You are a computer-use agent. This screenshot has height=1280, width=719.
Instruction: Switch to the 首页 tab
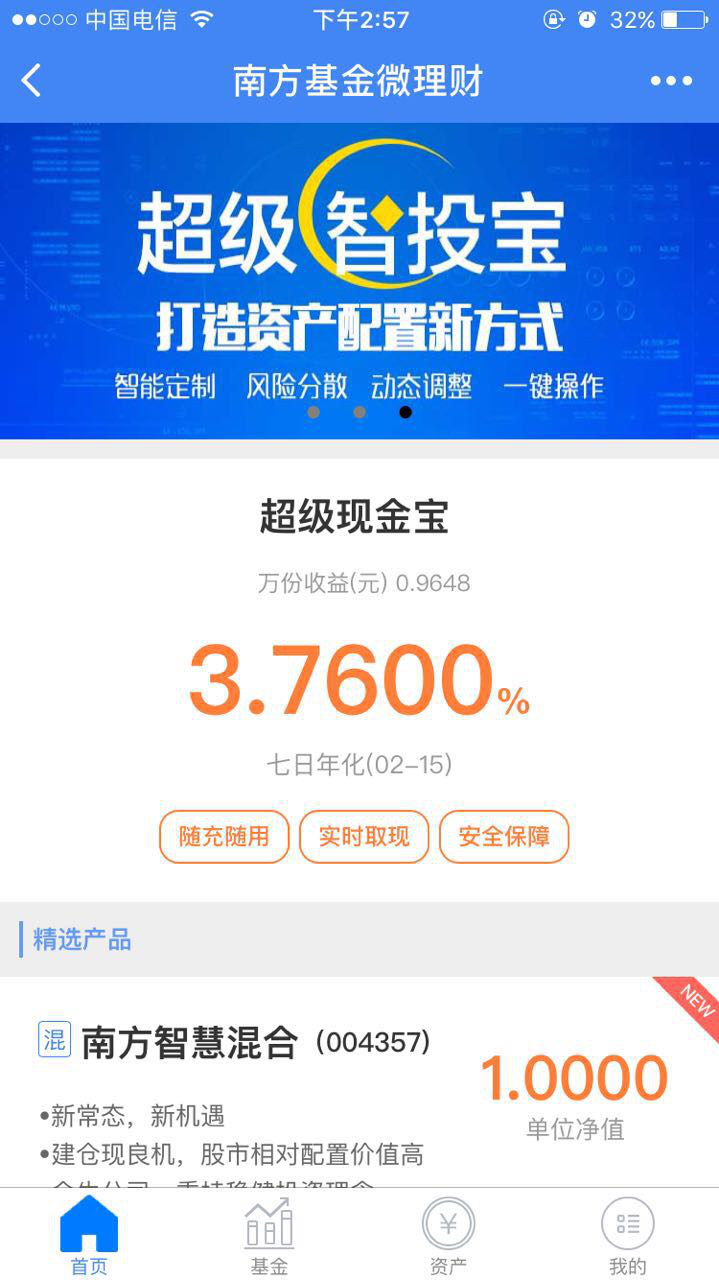pyautogui.click(x=89, y=1236)
